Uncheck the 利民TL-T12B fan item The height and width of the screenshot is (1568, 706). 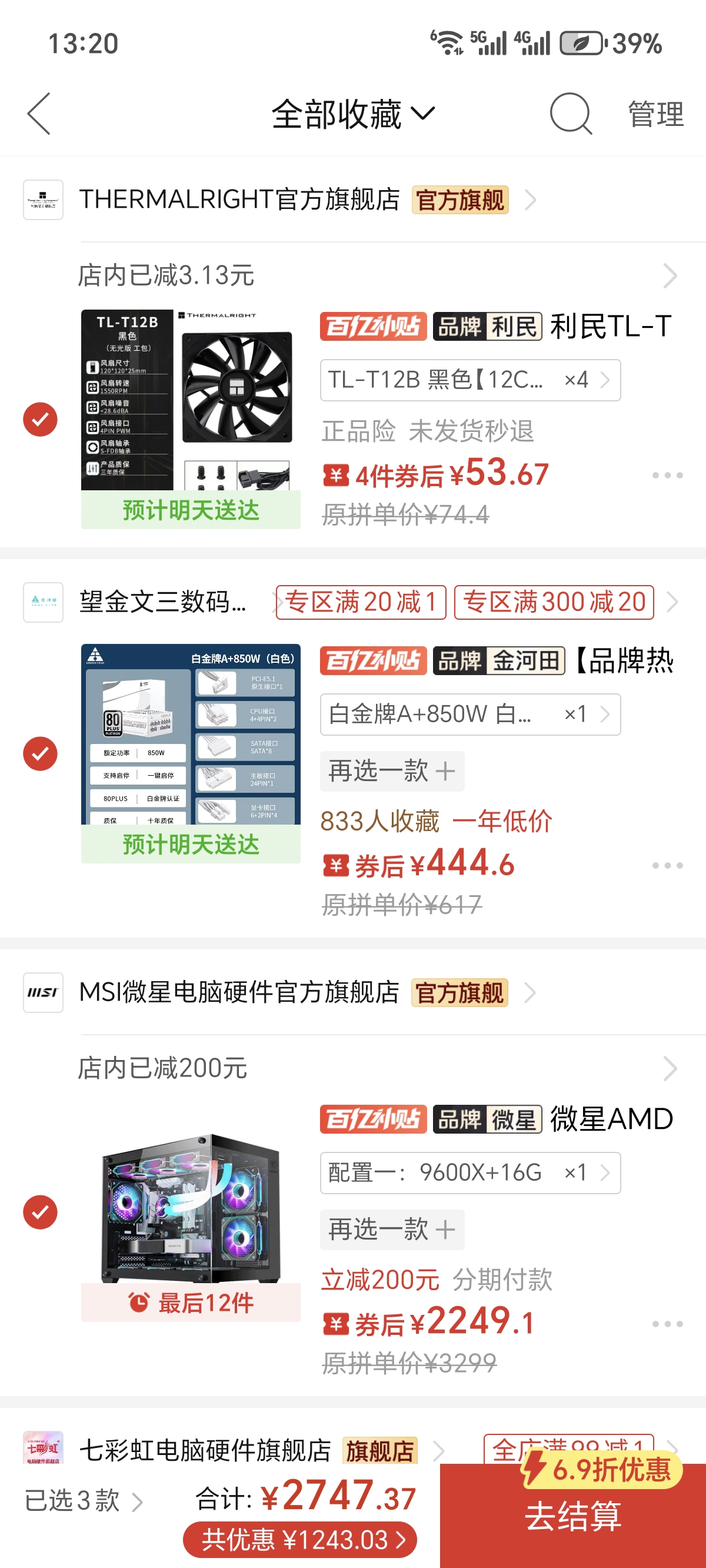40,420
